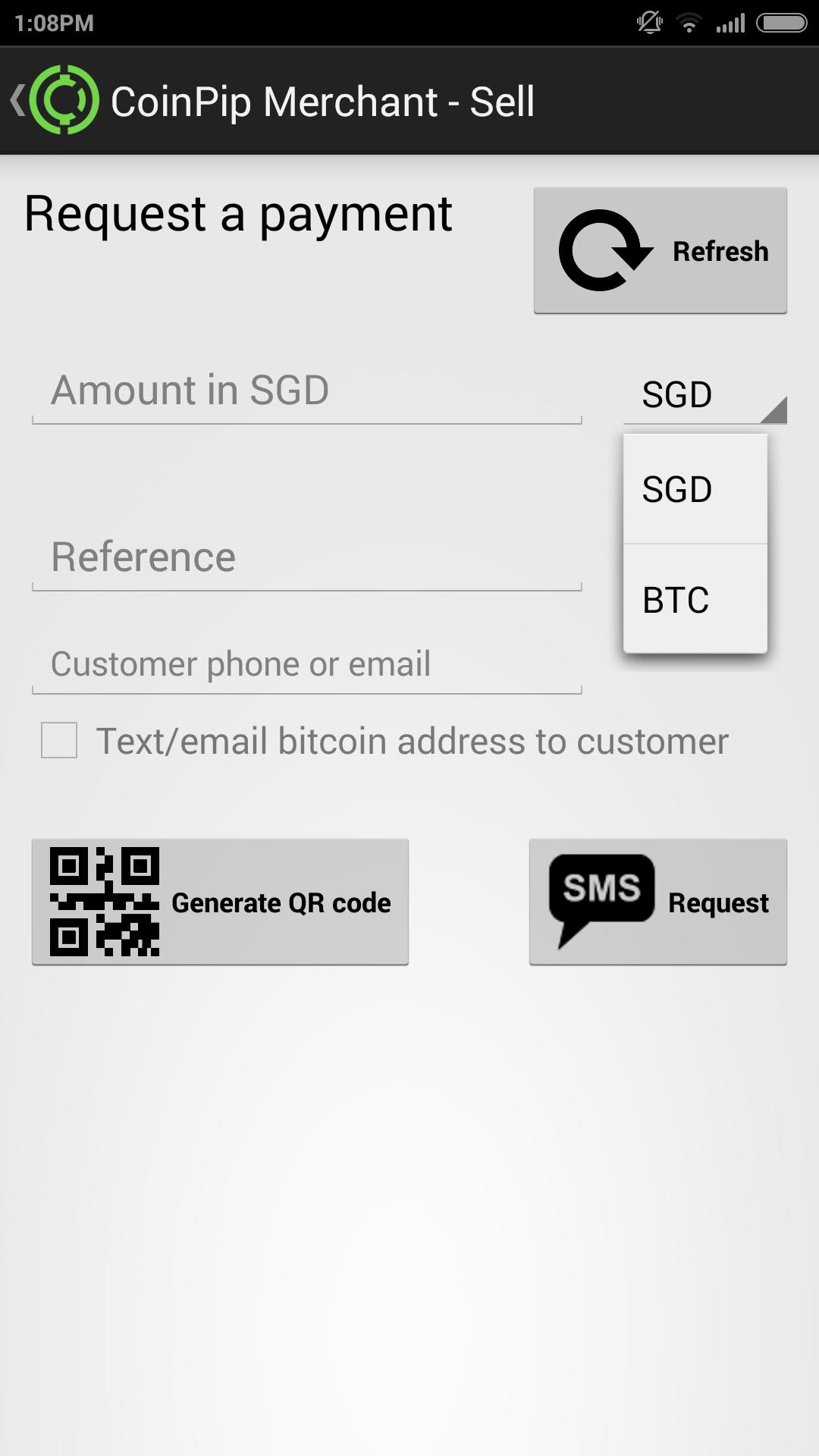Screen dimensions: 819x1456
Task: Tap the QR code icon on Generate button
Action: [105, 901]
